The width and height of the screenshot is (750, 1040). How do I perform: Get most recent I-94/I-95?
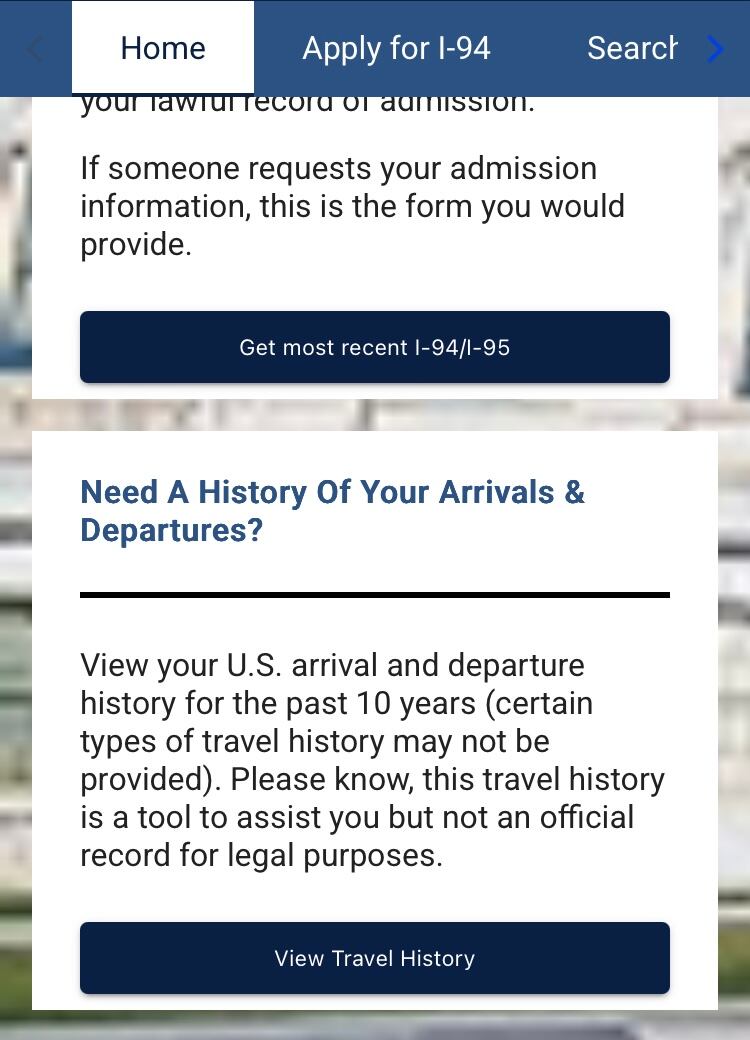click(375, 347)
